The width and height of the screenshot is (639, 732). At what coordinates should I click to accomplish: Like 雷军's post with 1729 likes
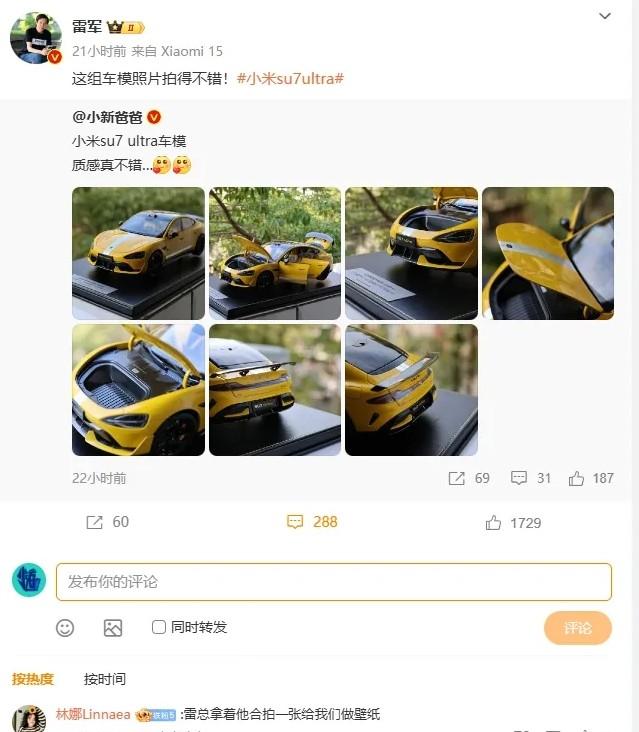point(512,522)
